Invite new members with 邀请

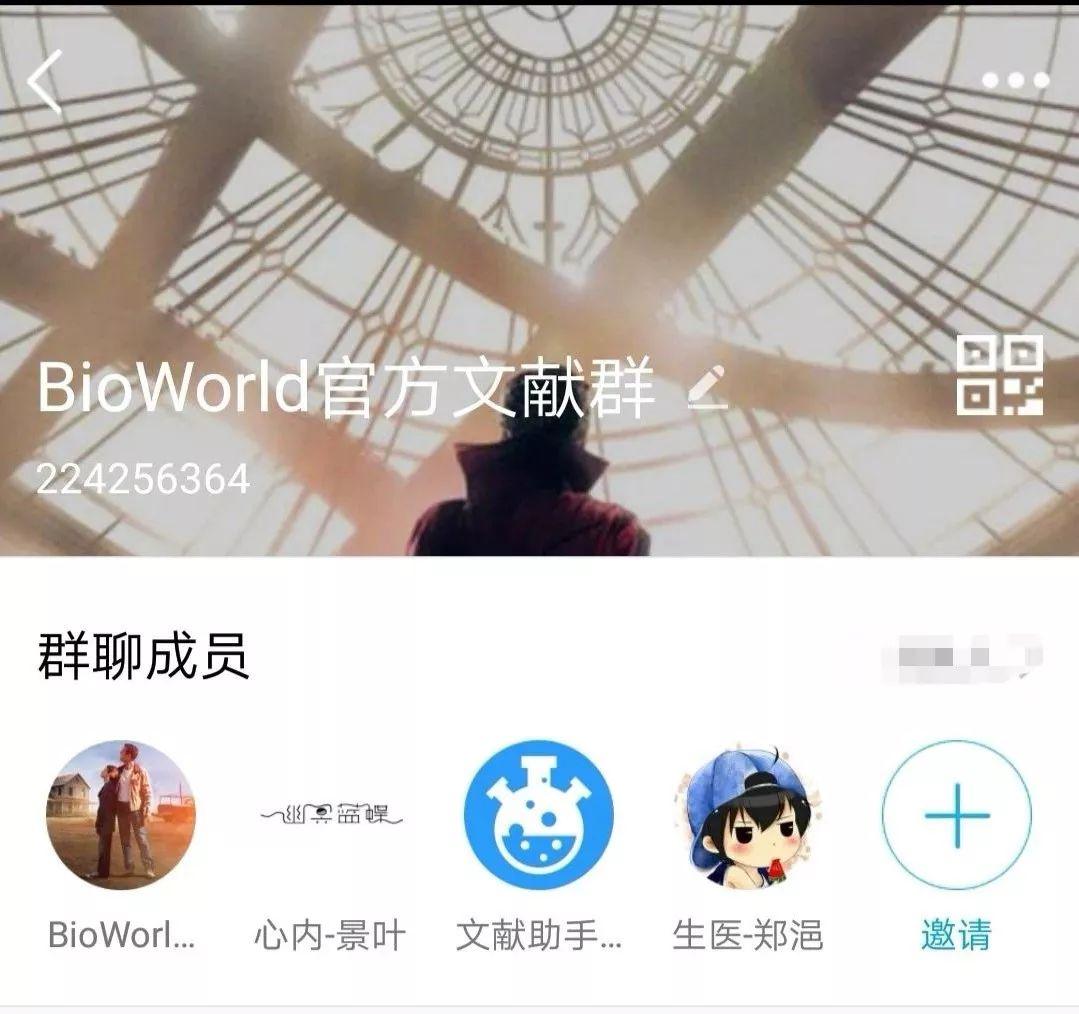pos(956,815)
